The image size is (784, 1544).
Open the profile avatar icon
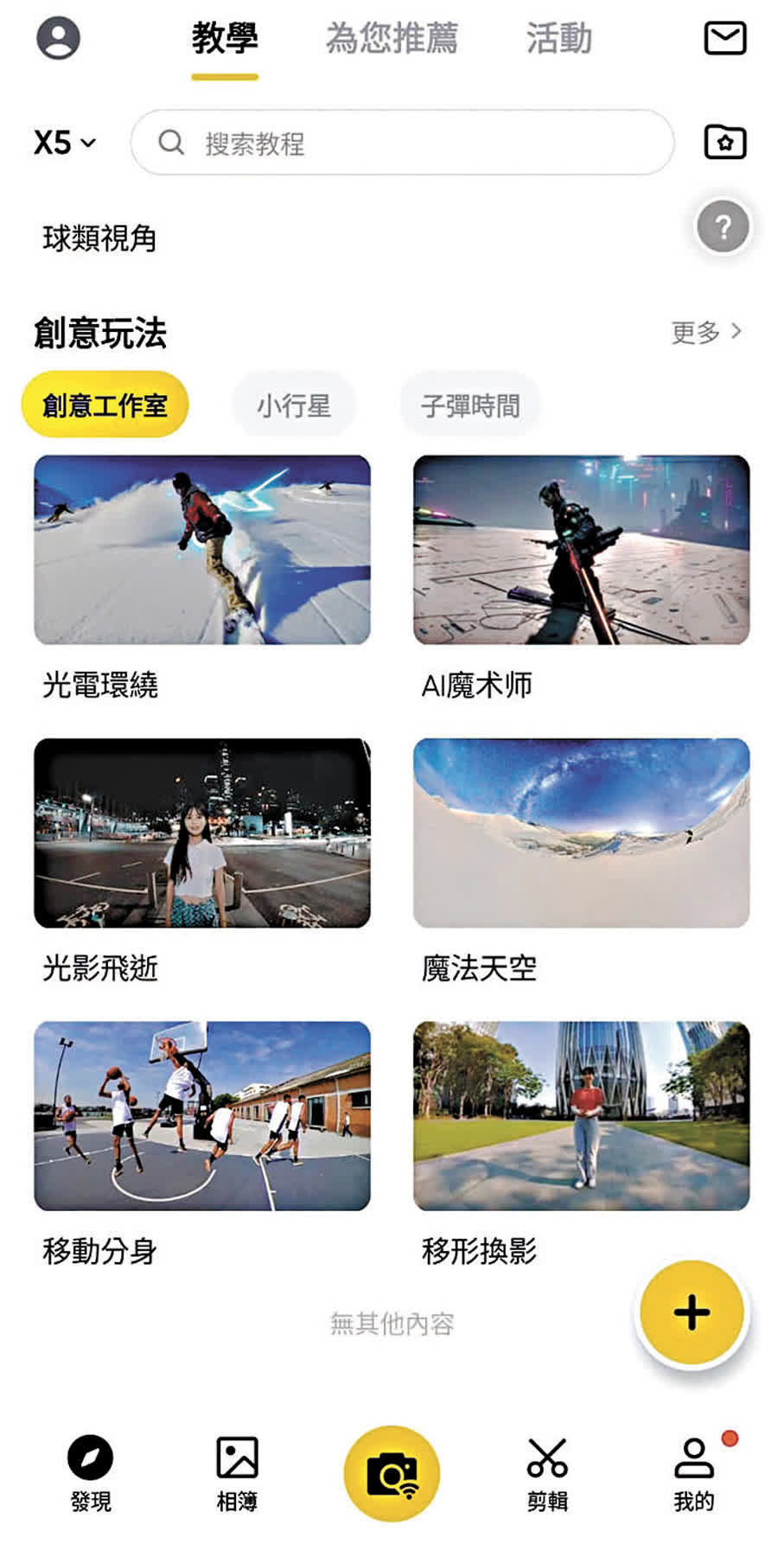point(58,38)
